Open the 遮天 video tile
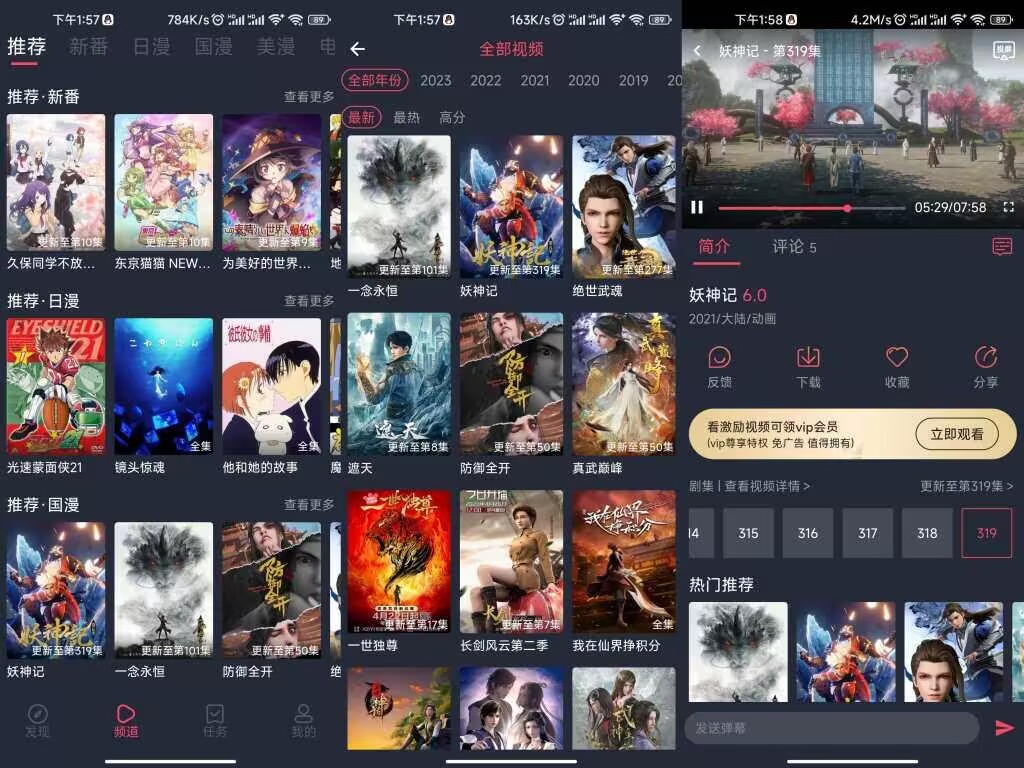Viewport: 1024px width, 768px height. [399, 385]
